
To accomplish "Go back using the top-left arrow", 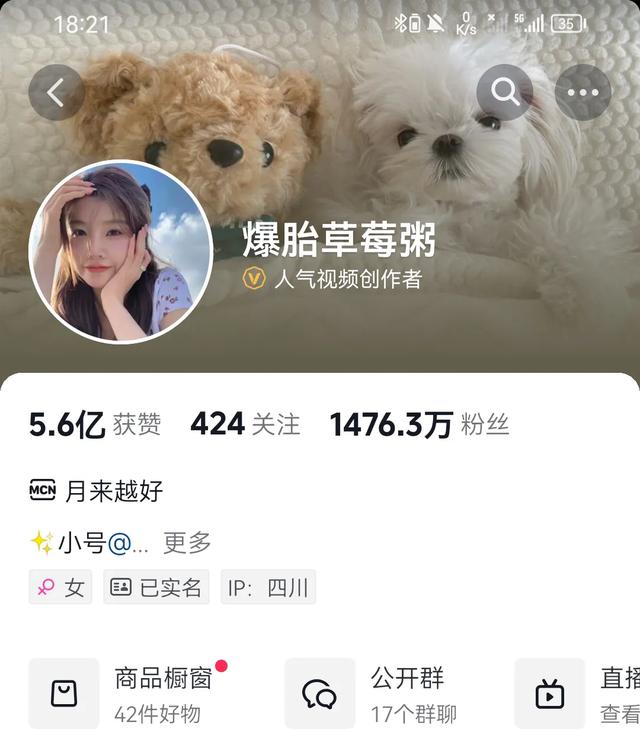I will point(56,93).
